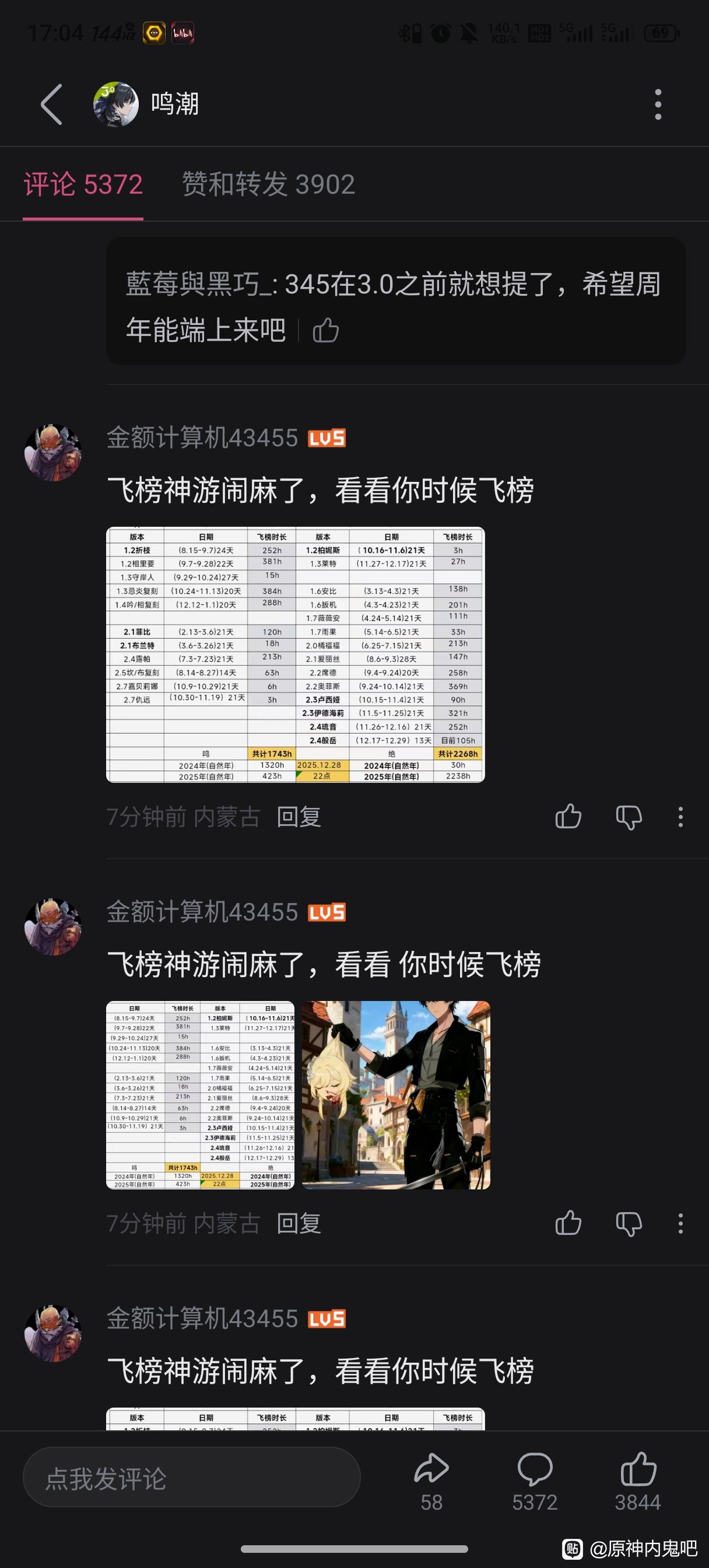The image size is (709, 1568).
Task: Open 鸣潮's profile avatar
Action: click(x=115, y=104)
